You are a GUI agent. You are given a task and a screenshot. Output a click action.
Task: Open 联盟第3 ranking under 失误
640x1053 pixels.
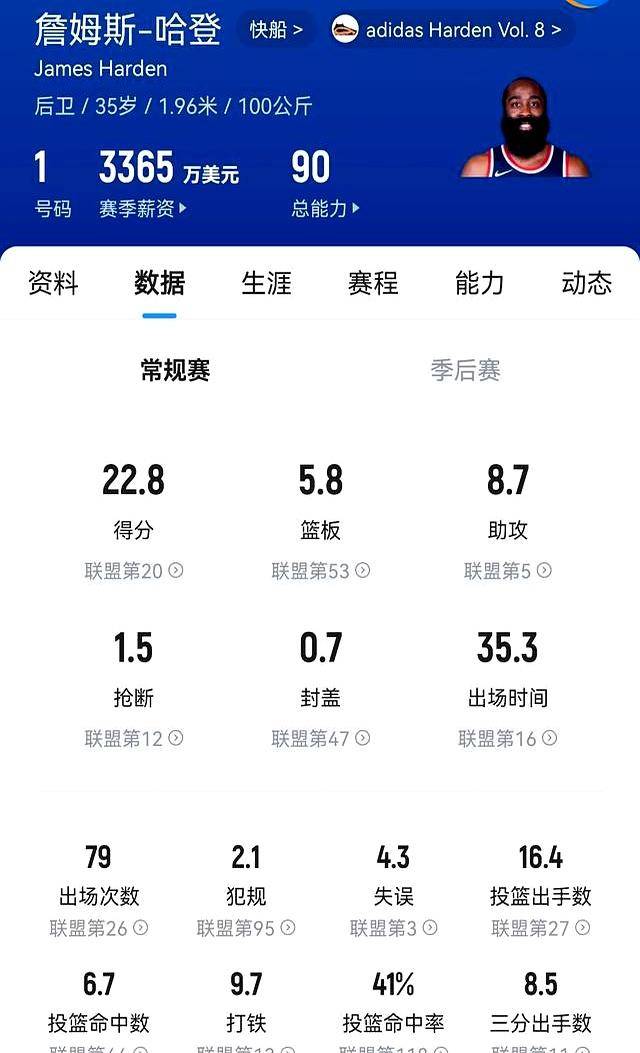point(394,928)
